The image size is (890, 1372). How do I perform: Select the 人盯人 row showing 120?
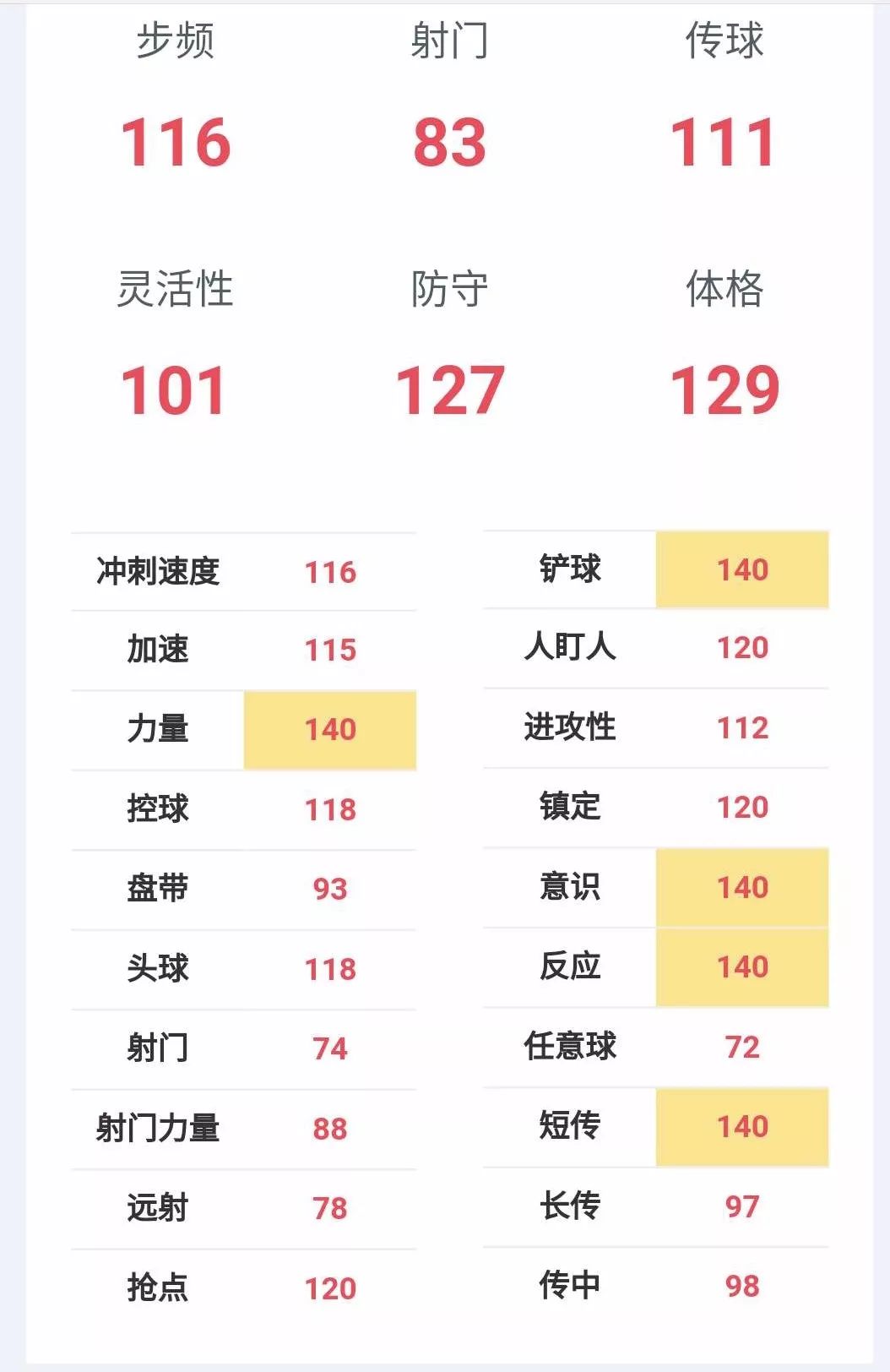click(654, 651)
